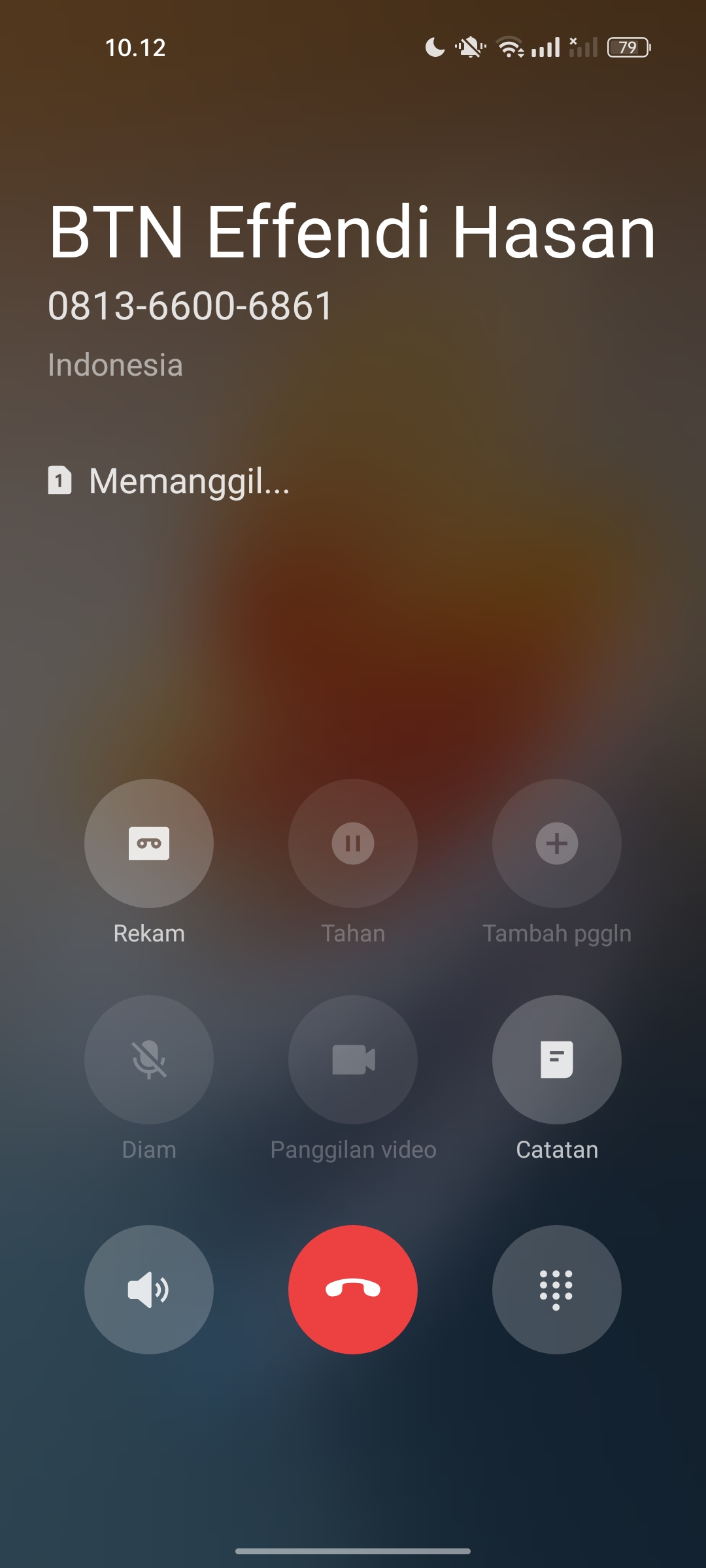Tap the Tahan hold button
706x1568 pixels.
pos(353,843)
